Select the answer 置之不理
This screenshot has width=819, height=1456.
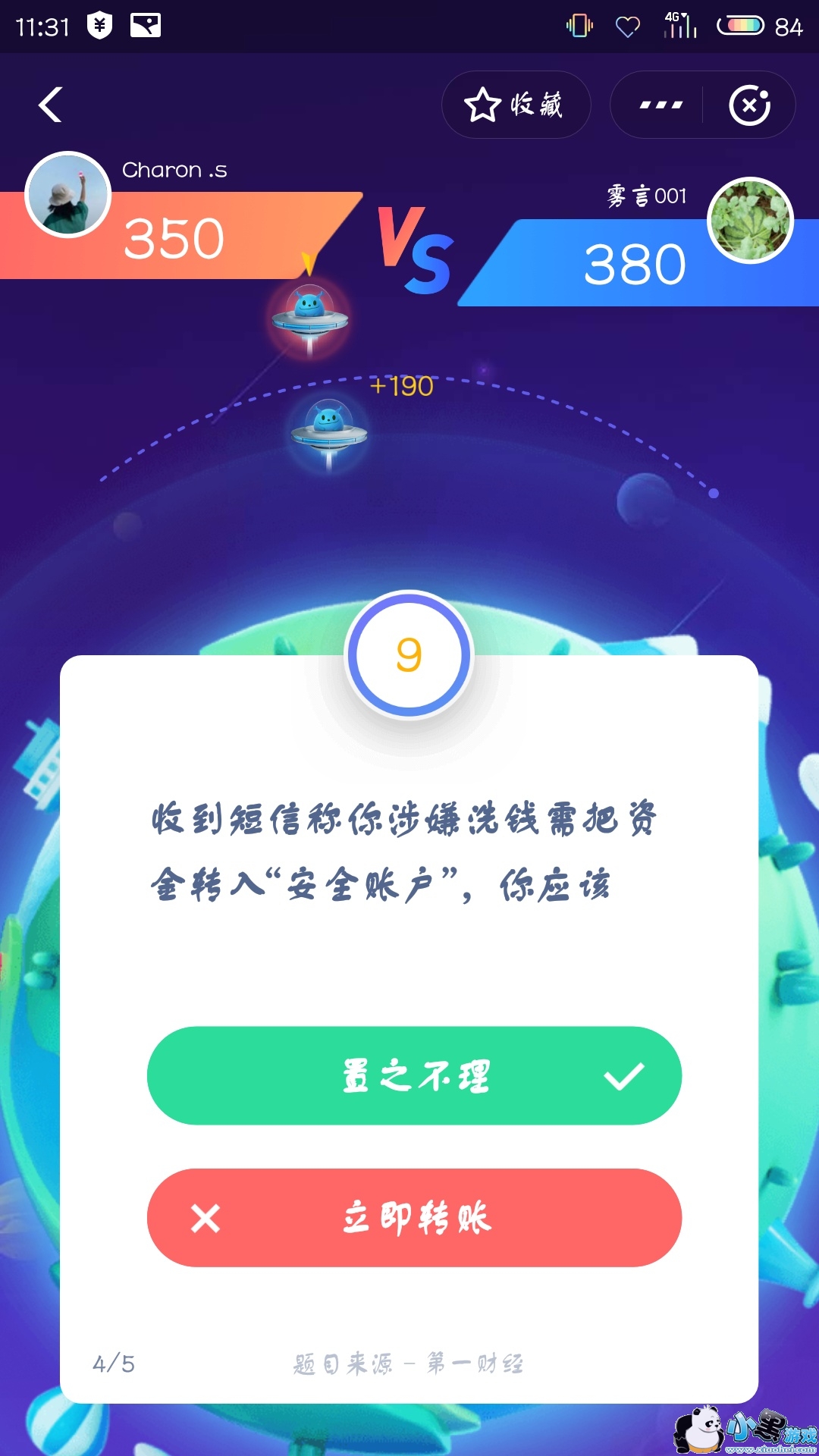[414, 1075]
